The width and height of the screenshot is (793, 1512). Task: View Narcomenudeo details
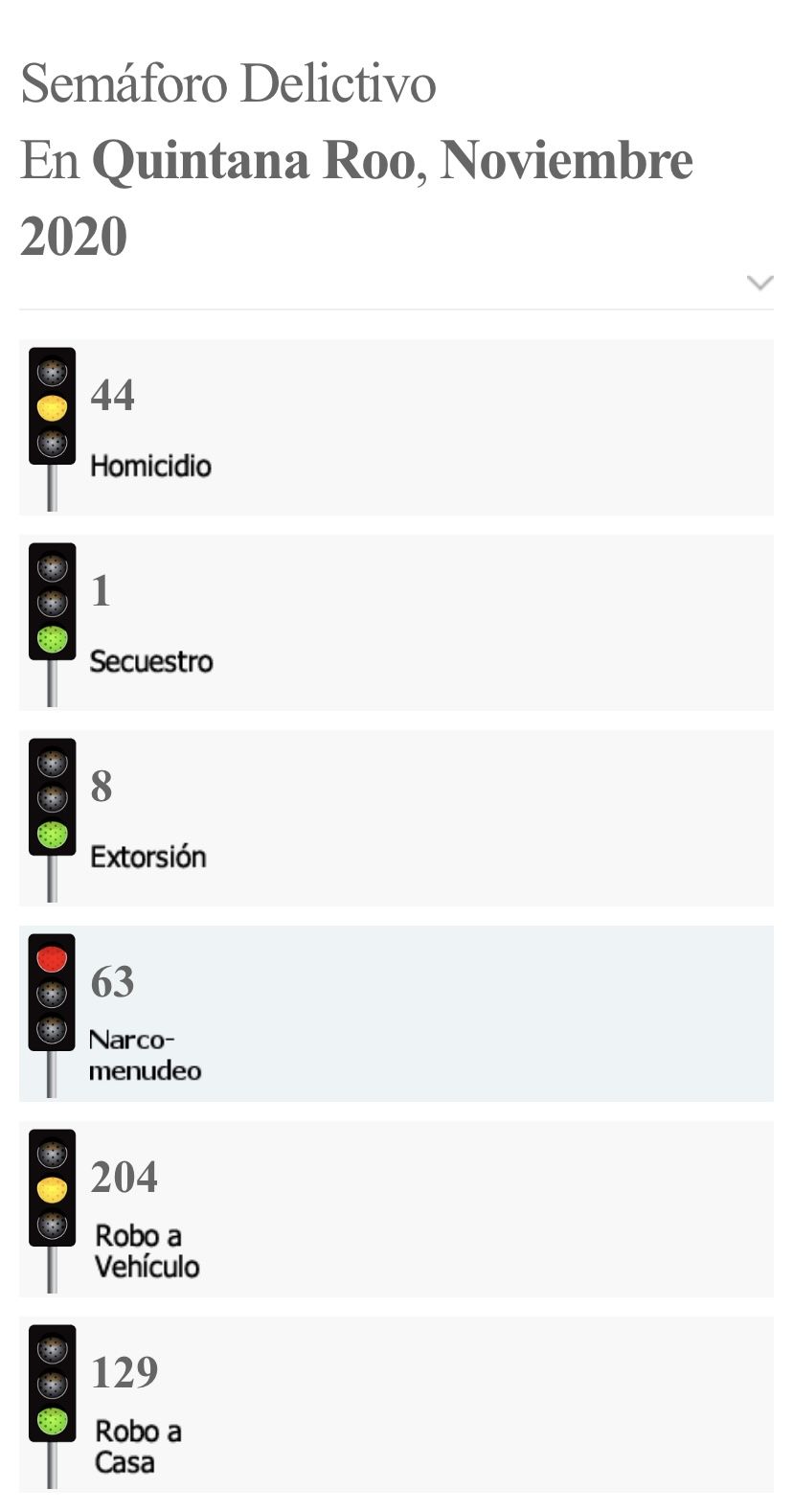(x=396, y=1014)
